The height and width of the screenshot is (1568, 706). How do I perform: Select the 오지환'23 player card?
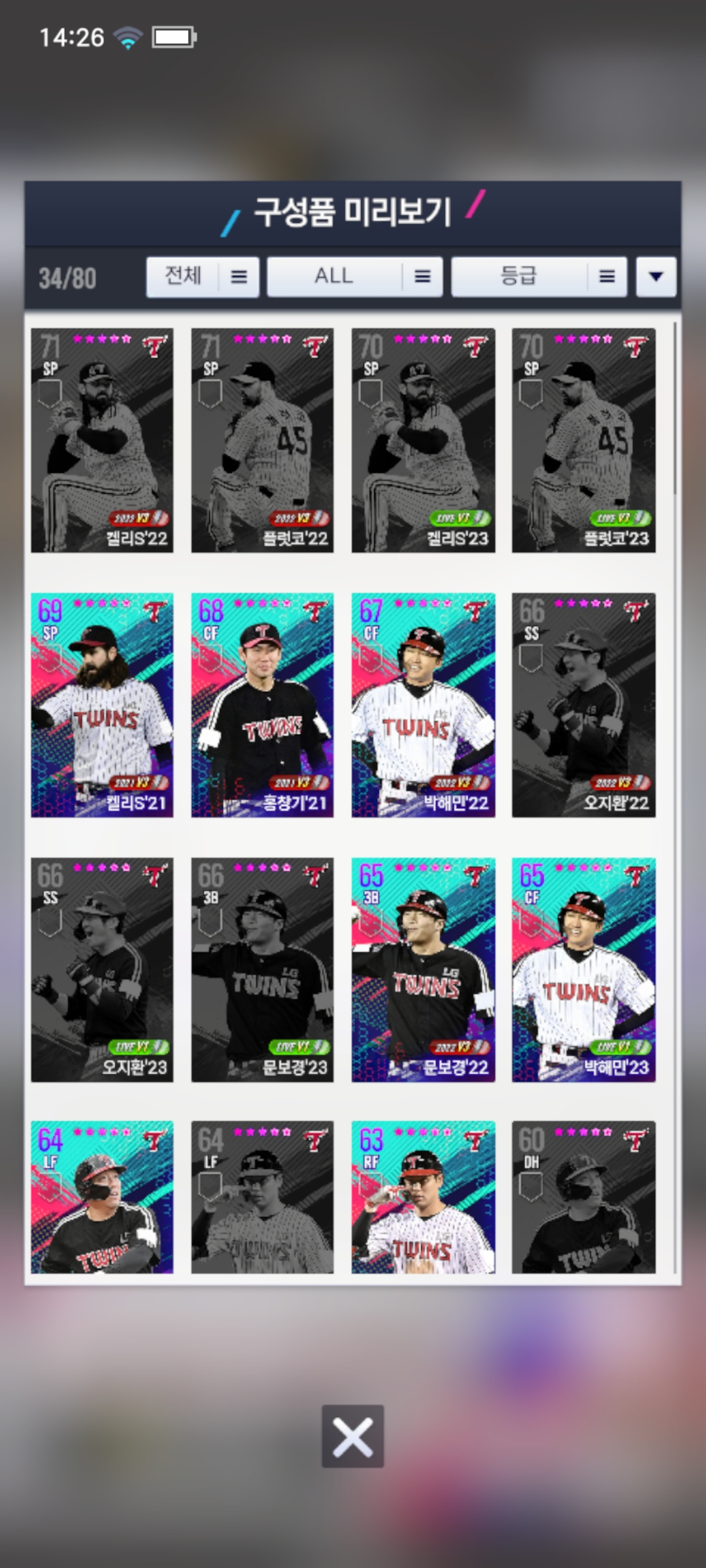(102, 970)
